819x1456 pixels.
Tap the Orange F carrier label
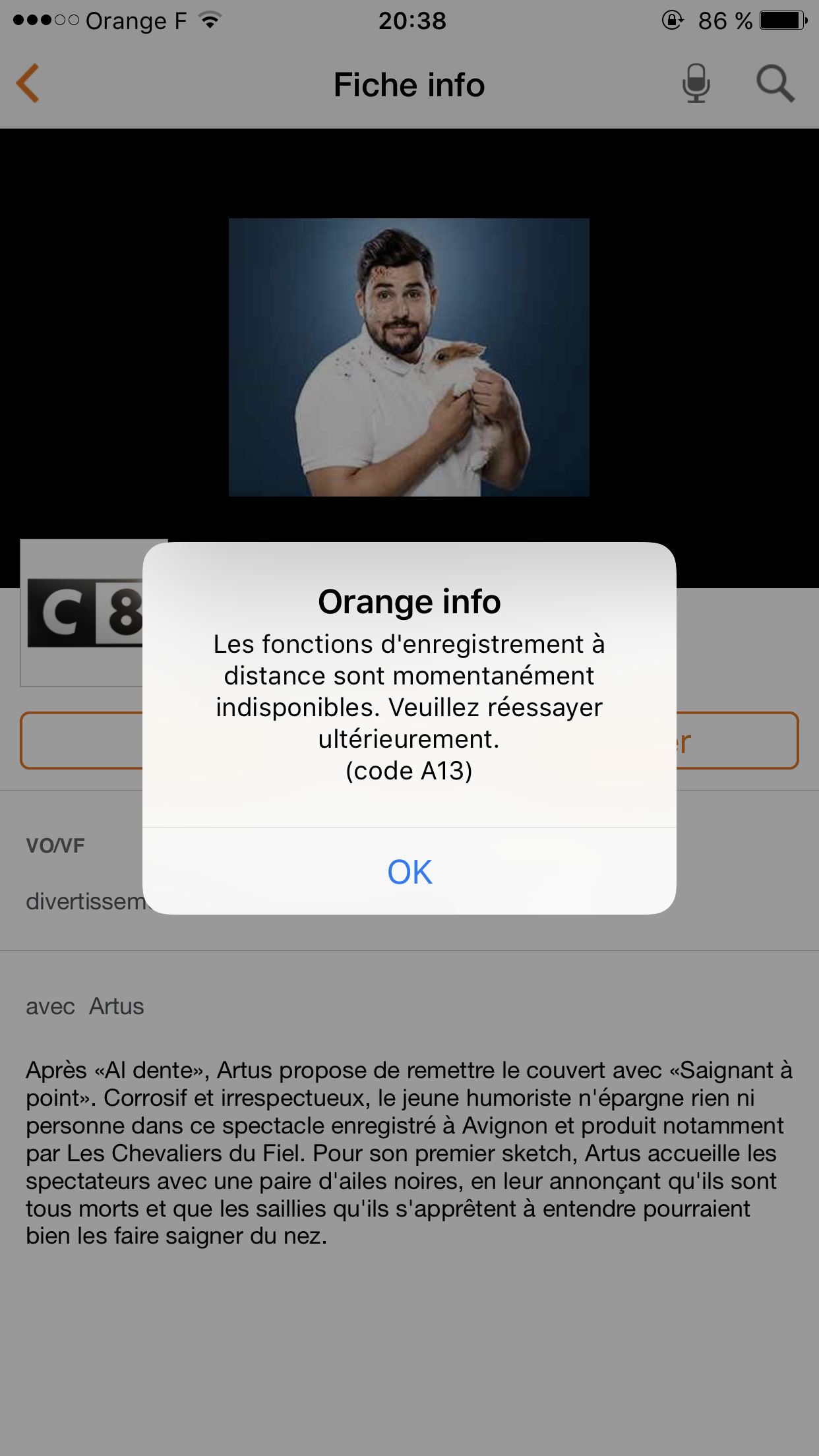(x=135, y=20)
